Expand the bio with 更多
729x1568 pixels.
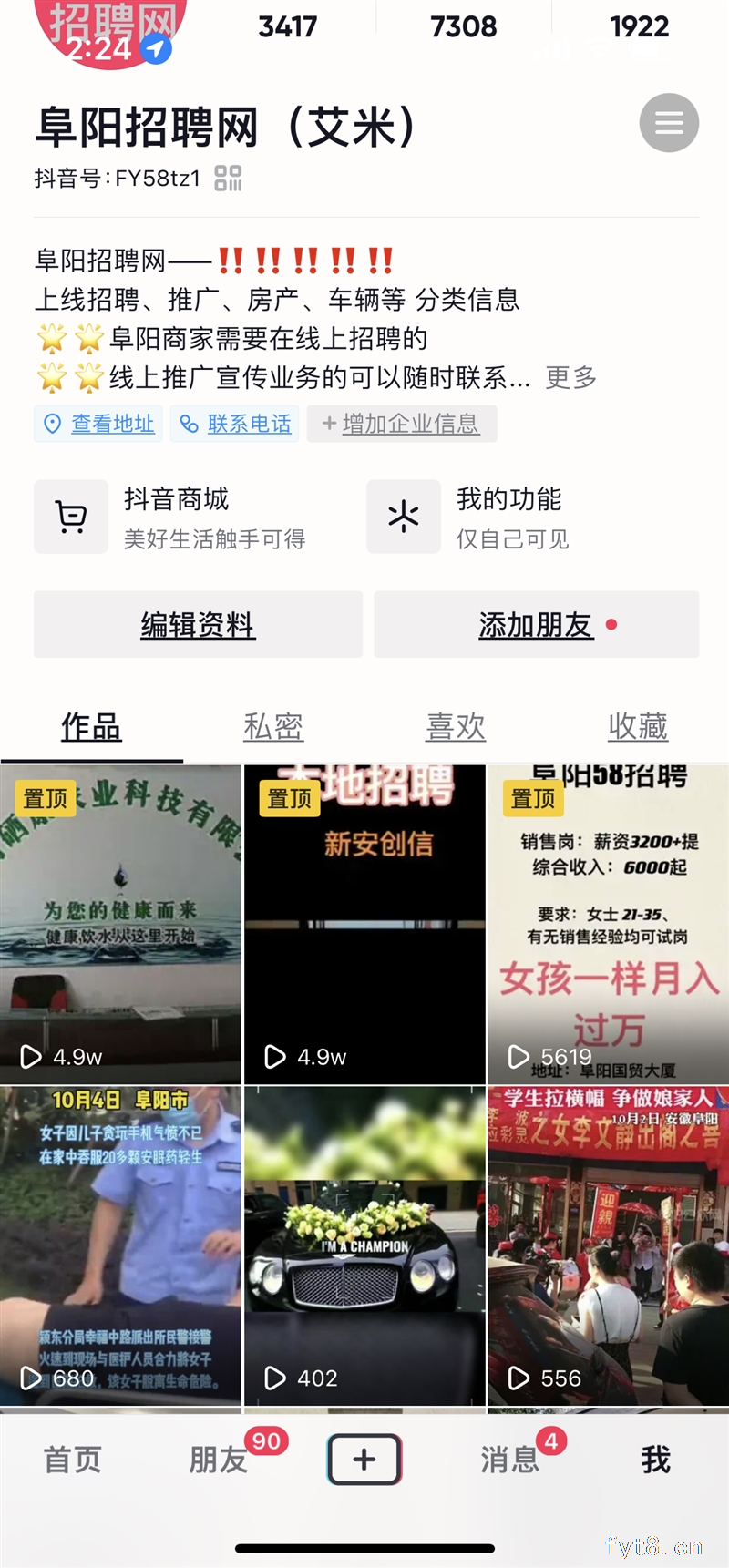570,377
